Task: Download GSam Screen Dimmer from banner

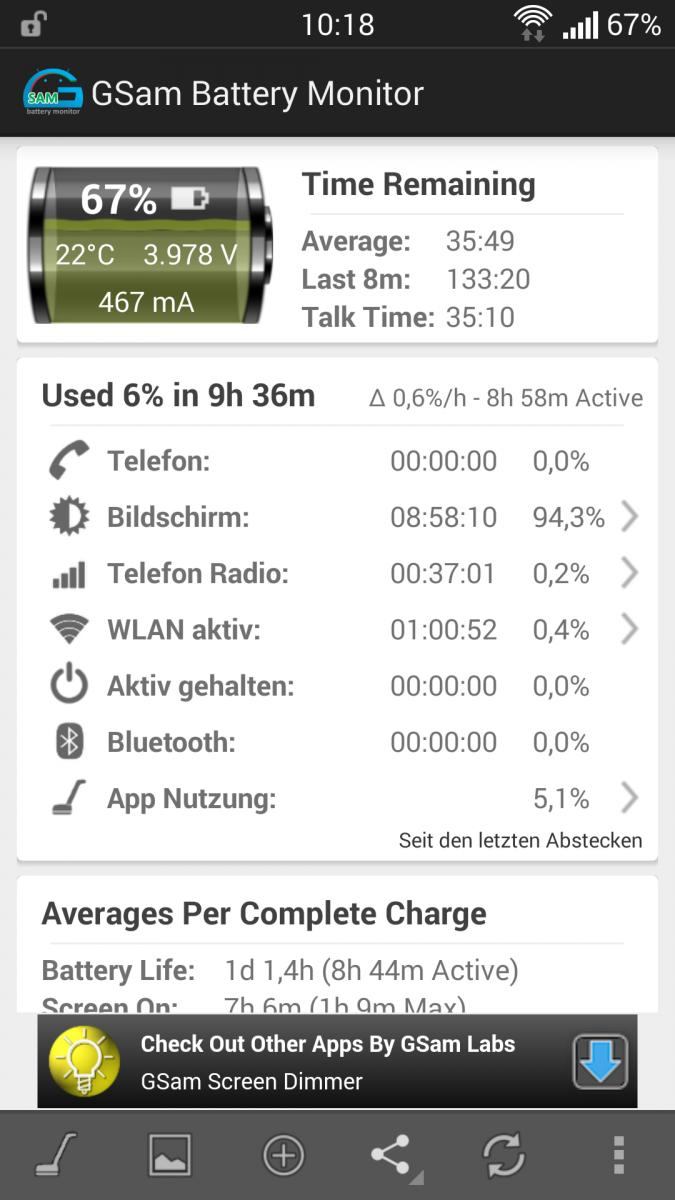Action: point(600,1061)
